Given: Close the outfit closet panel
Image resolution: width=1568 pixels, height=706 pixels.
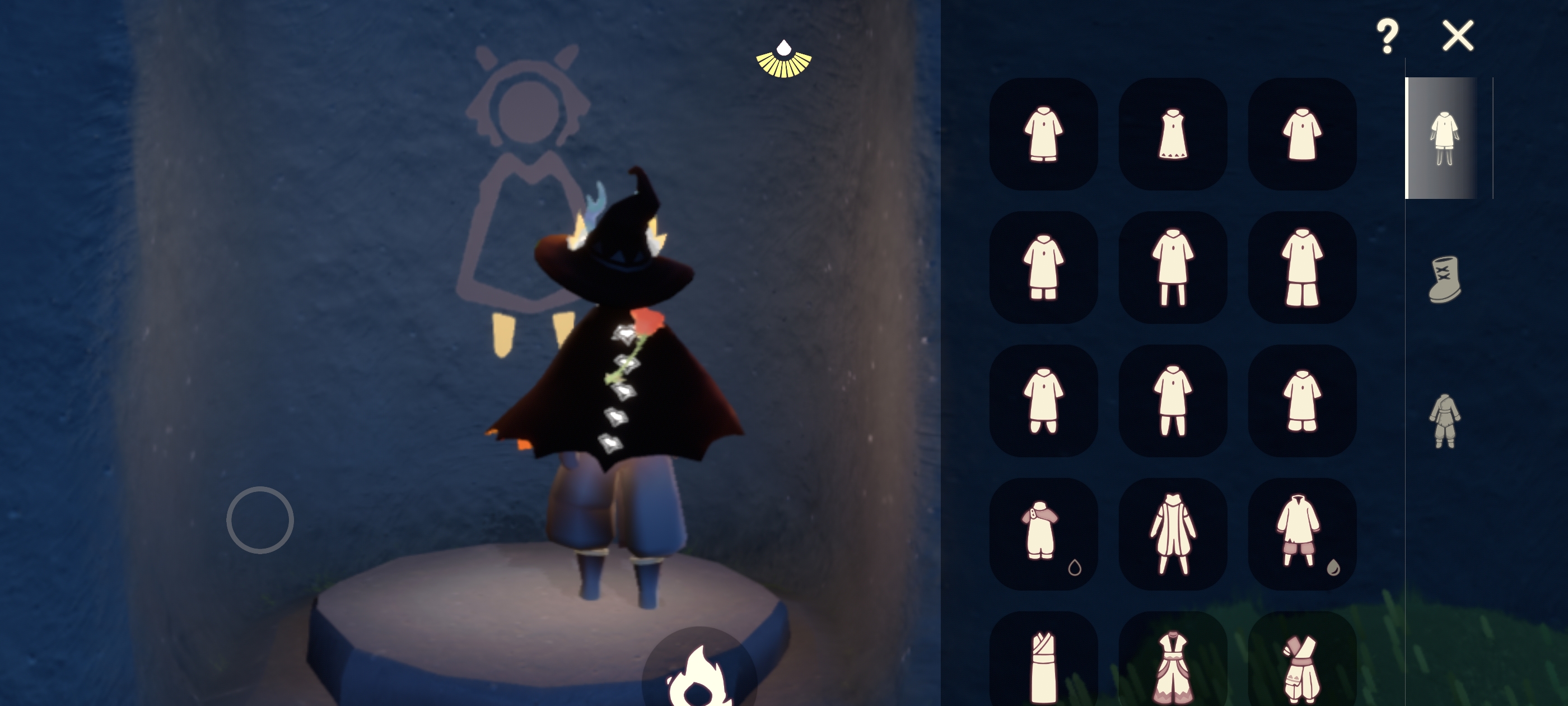Looking at the screenshot, I should pyautogui.click(x=1458, y=35).
